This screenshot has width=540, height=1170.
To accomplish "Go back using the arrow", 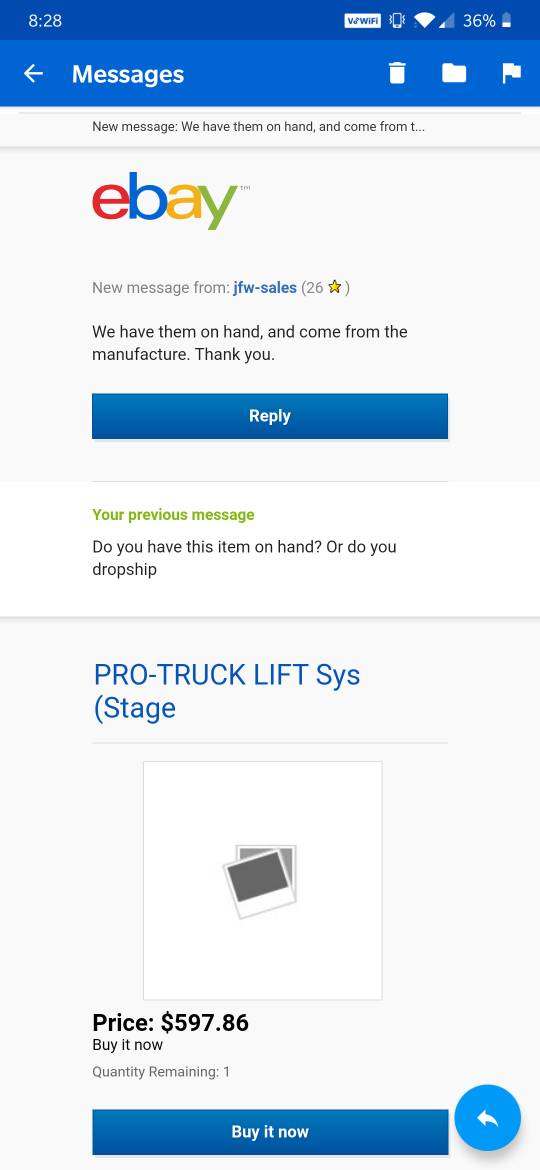I will [34, 73].
